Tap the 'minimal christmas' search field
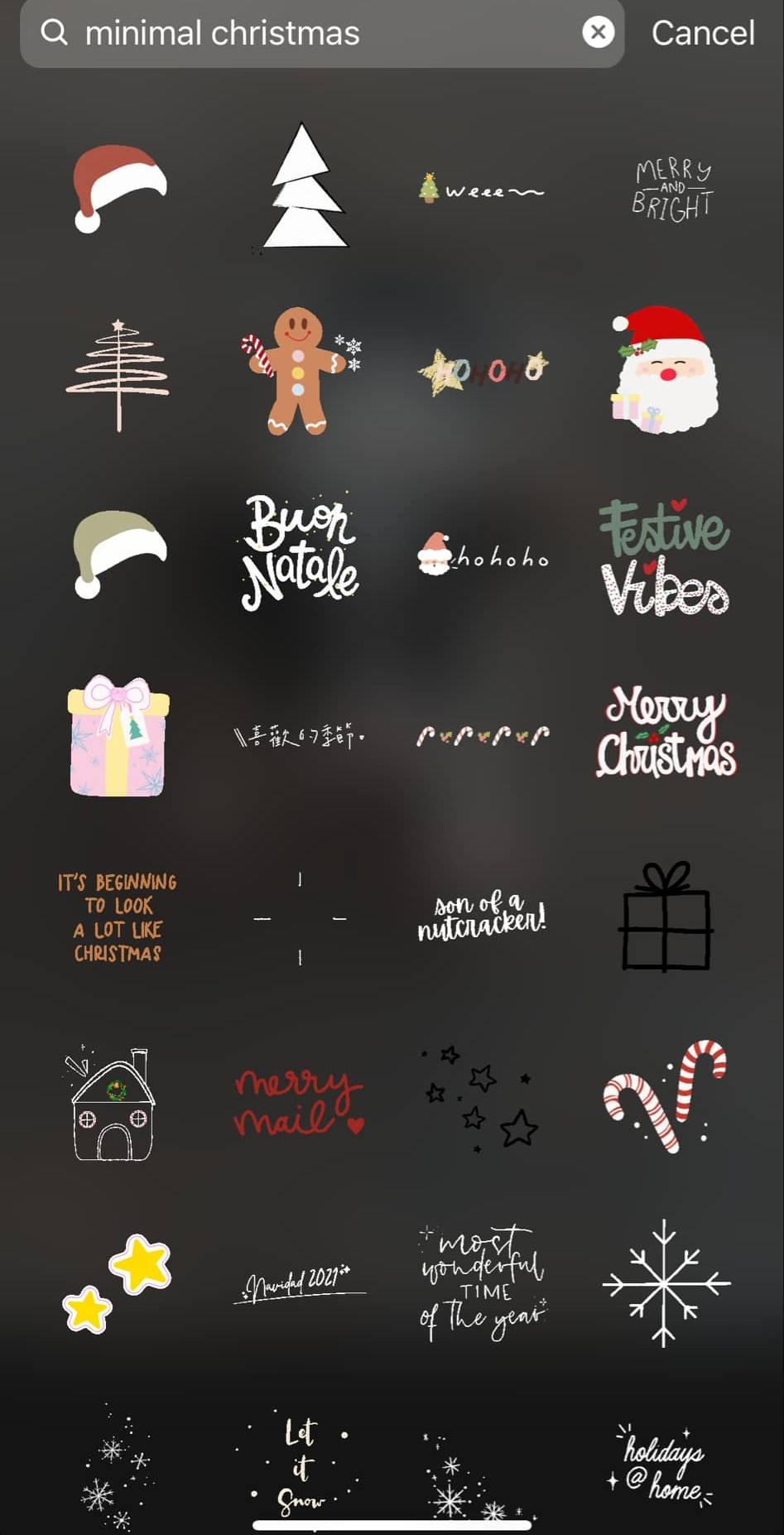784x1535 pixels. [x=315, y=33]
